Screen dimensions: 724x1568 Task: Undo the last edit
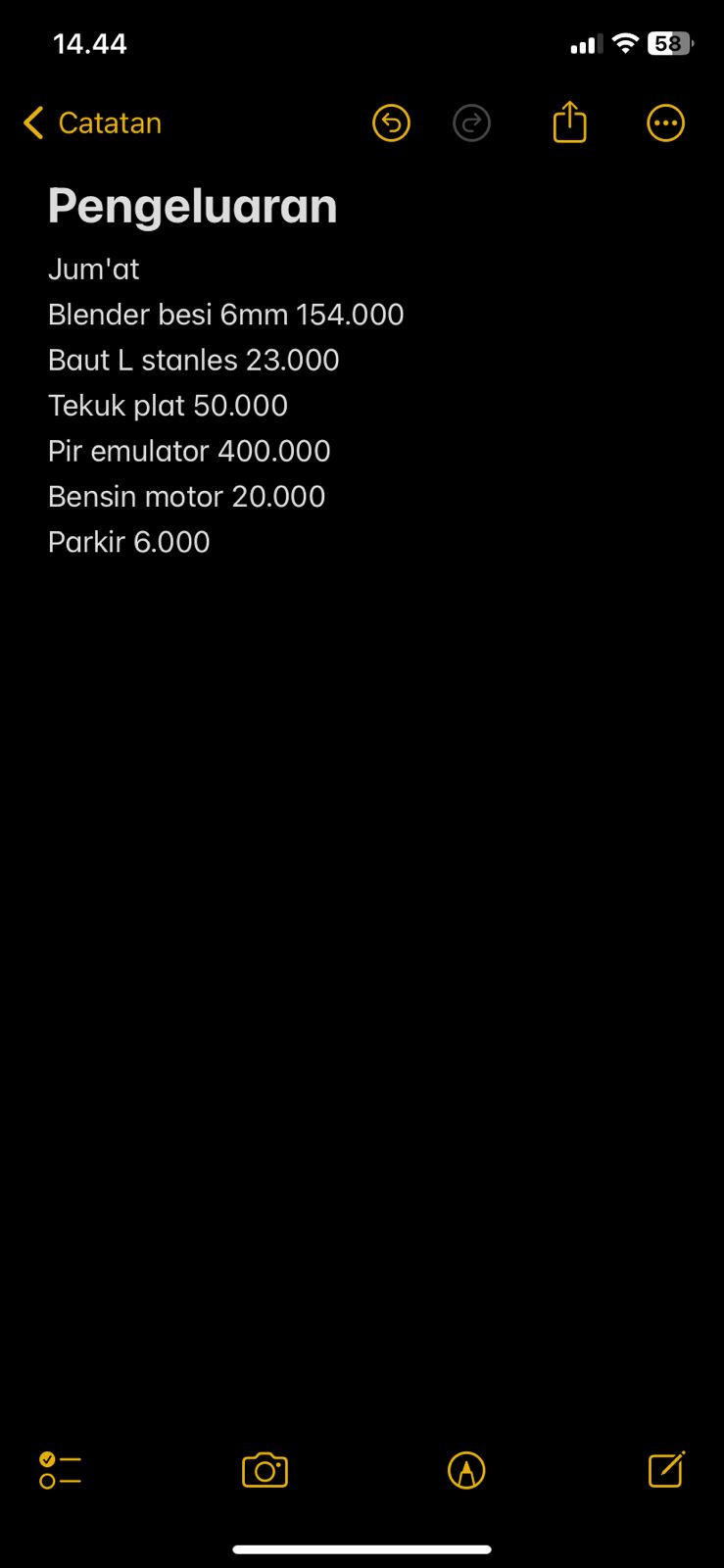391,123
